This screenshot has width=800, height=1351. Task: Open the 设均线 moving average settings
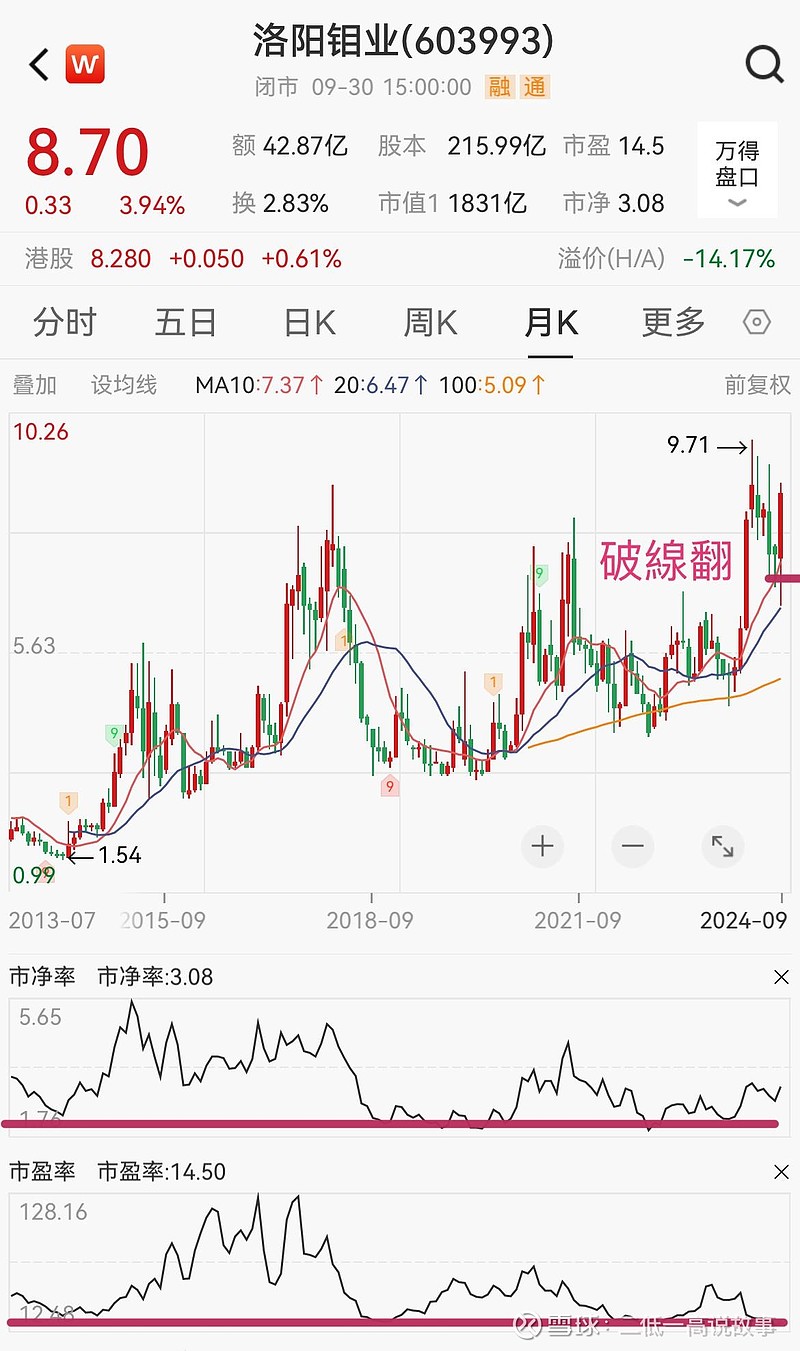tap(123, 385)
